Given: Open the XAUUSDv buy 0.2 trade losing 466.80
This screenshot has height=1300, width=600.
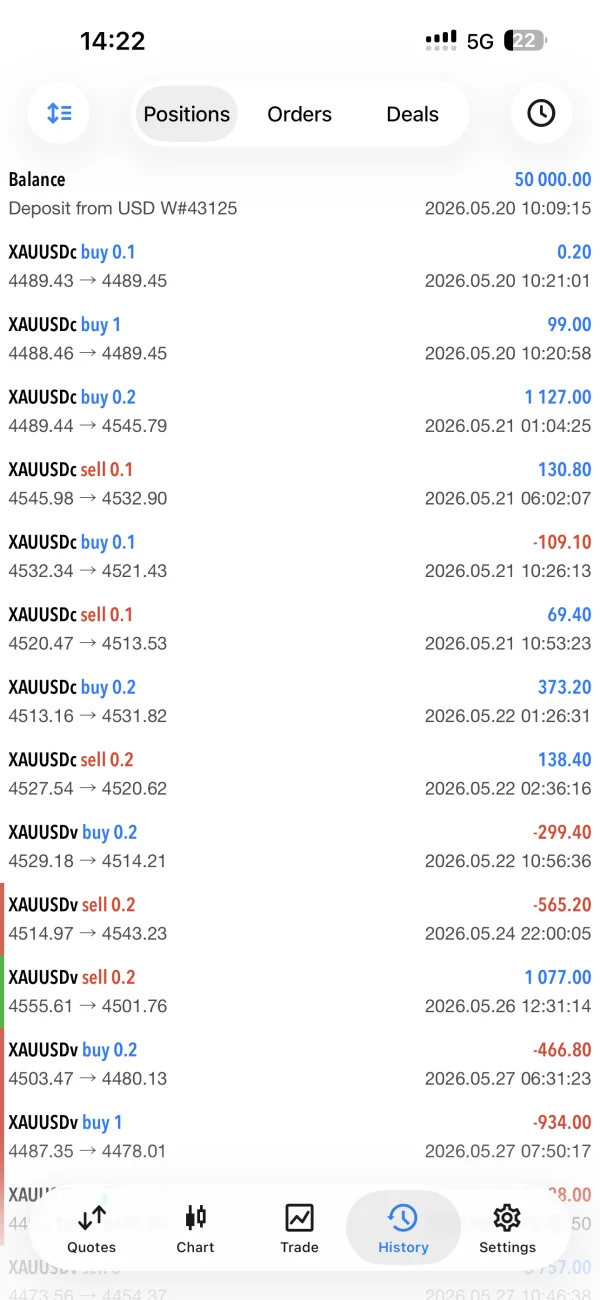Looking at the screenshot, I should [300, 1064].
